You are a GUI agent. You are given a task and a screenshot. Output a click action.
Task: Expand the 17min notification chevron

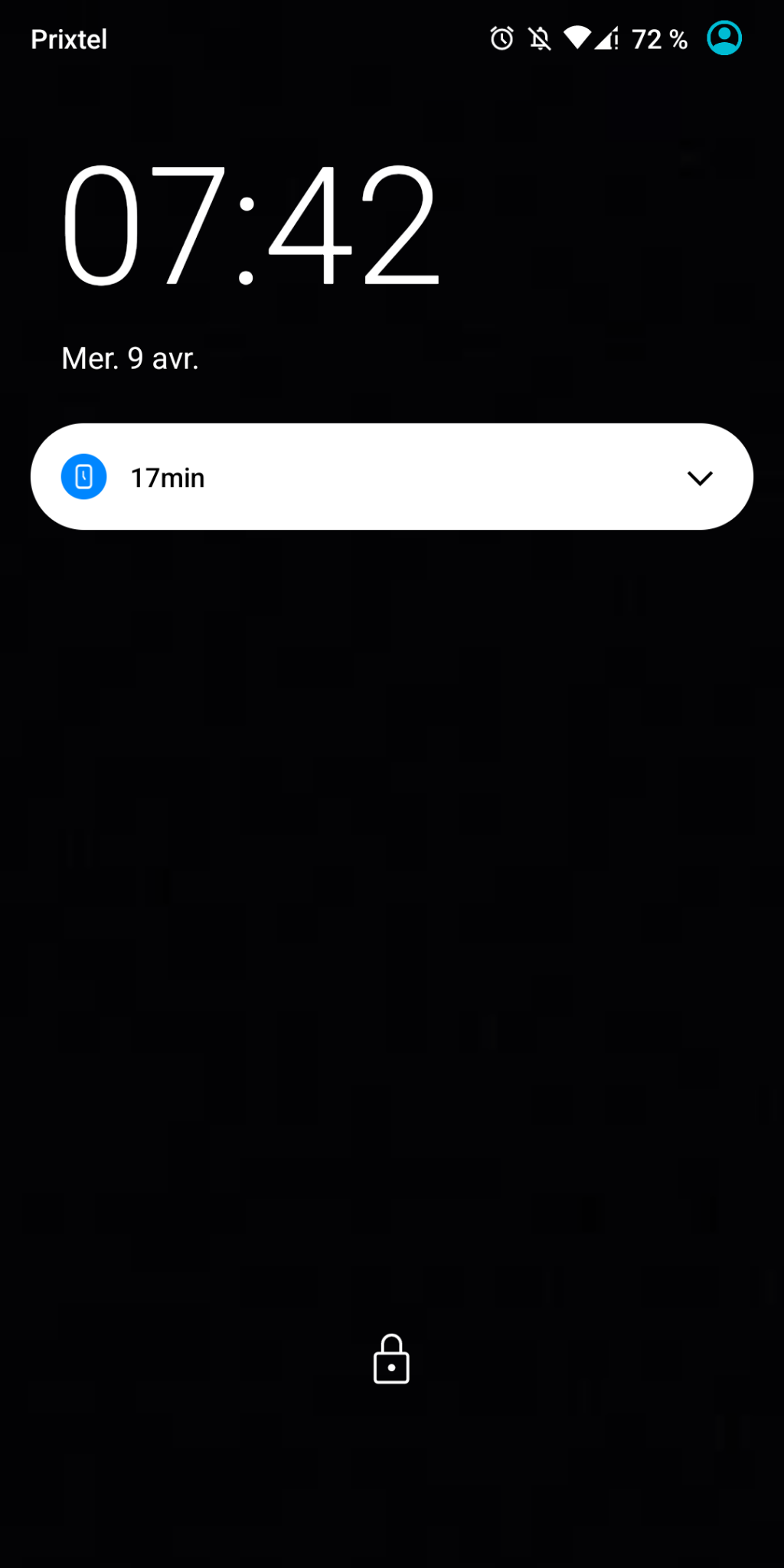[x=700, y=478]
